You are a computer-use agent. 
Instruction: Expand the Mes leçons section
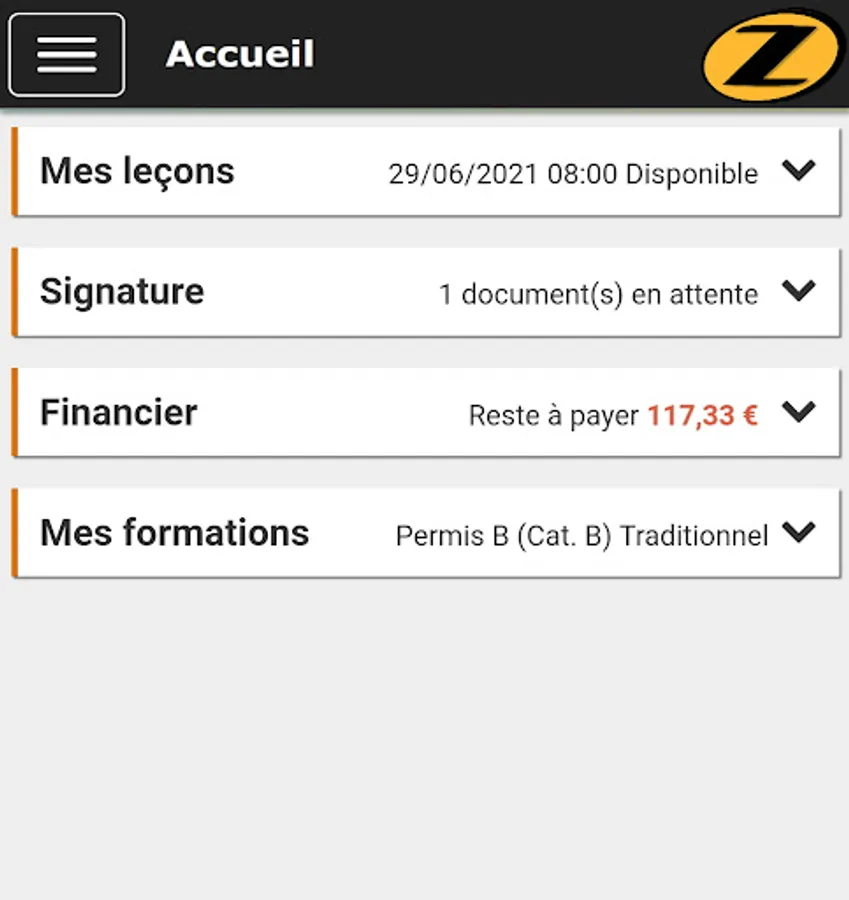426,172
